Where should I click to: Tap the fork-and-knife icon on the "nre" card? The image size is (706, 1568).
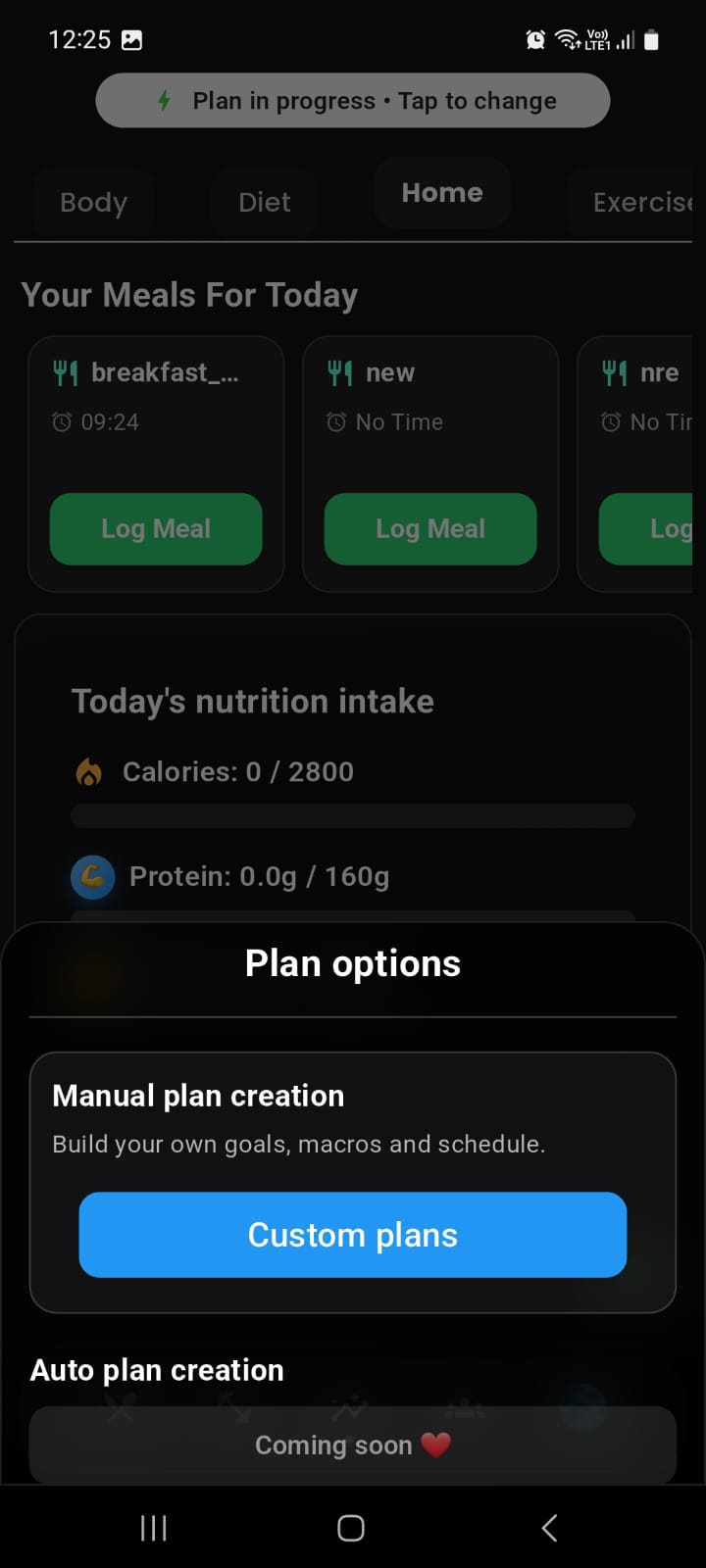click(x=615, y=372)
